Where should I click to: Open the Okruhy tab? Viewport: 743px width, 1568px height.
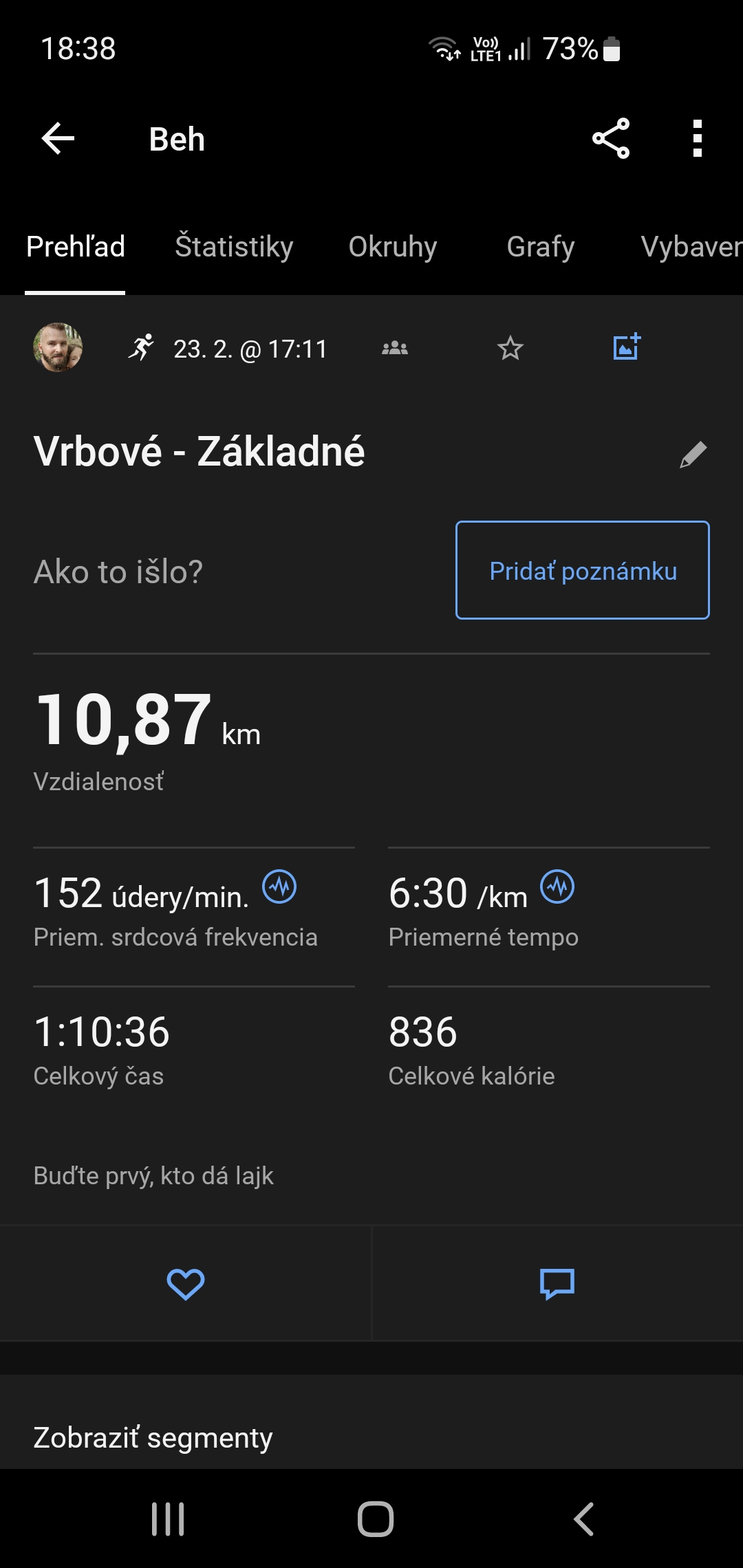393,247
